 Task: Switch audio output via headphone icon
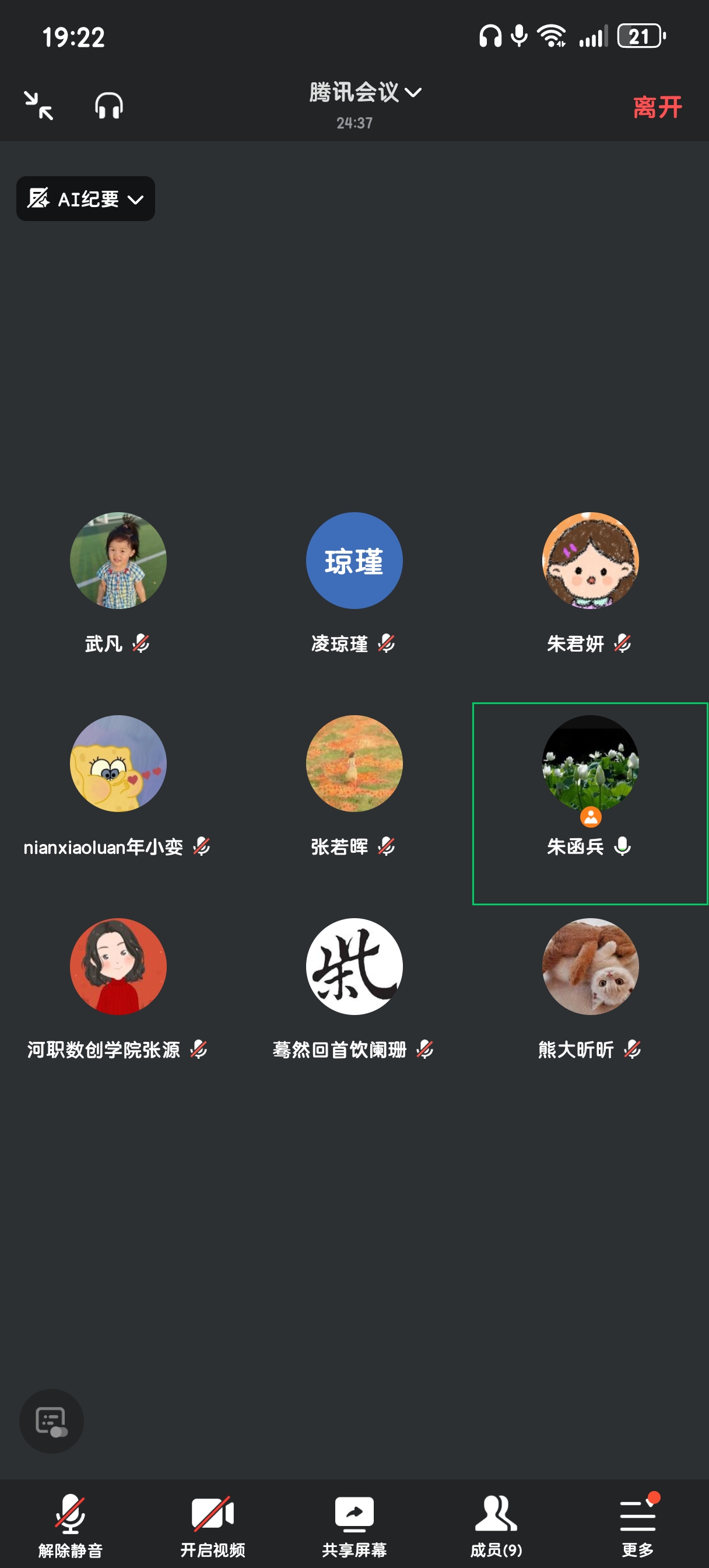click(109, 106)
